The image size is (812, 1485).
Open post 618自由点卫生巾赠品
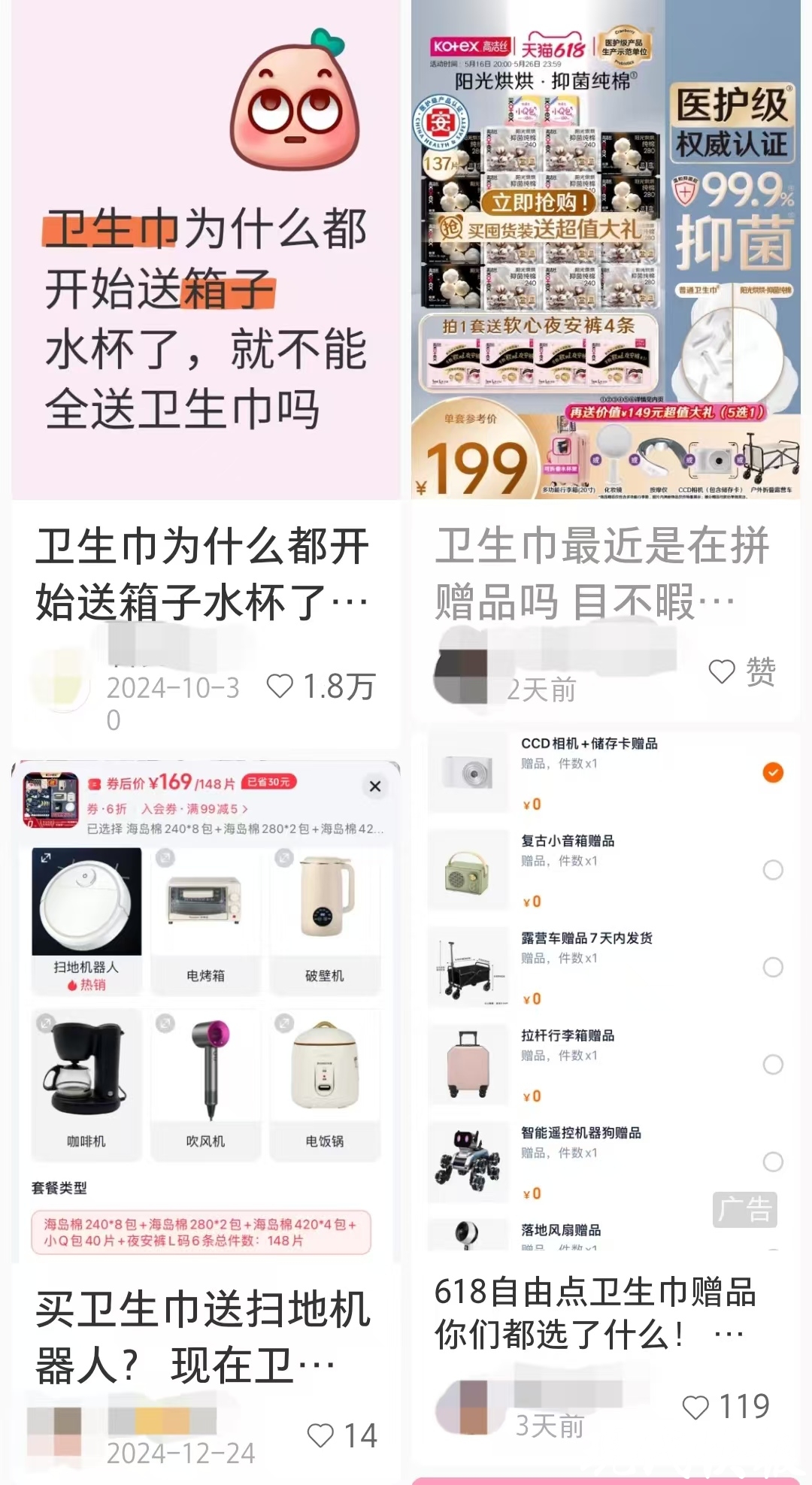(x=594, y=1313)
